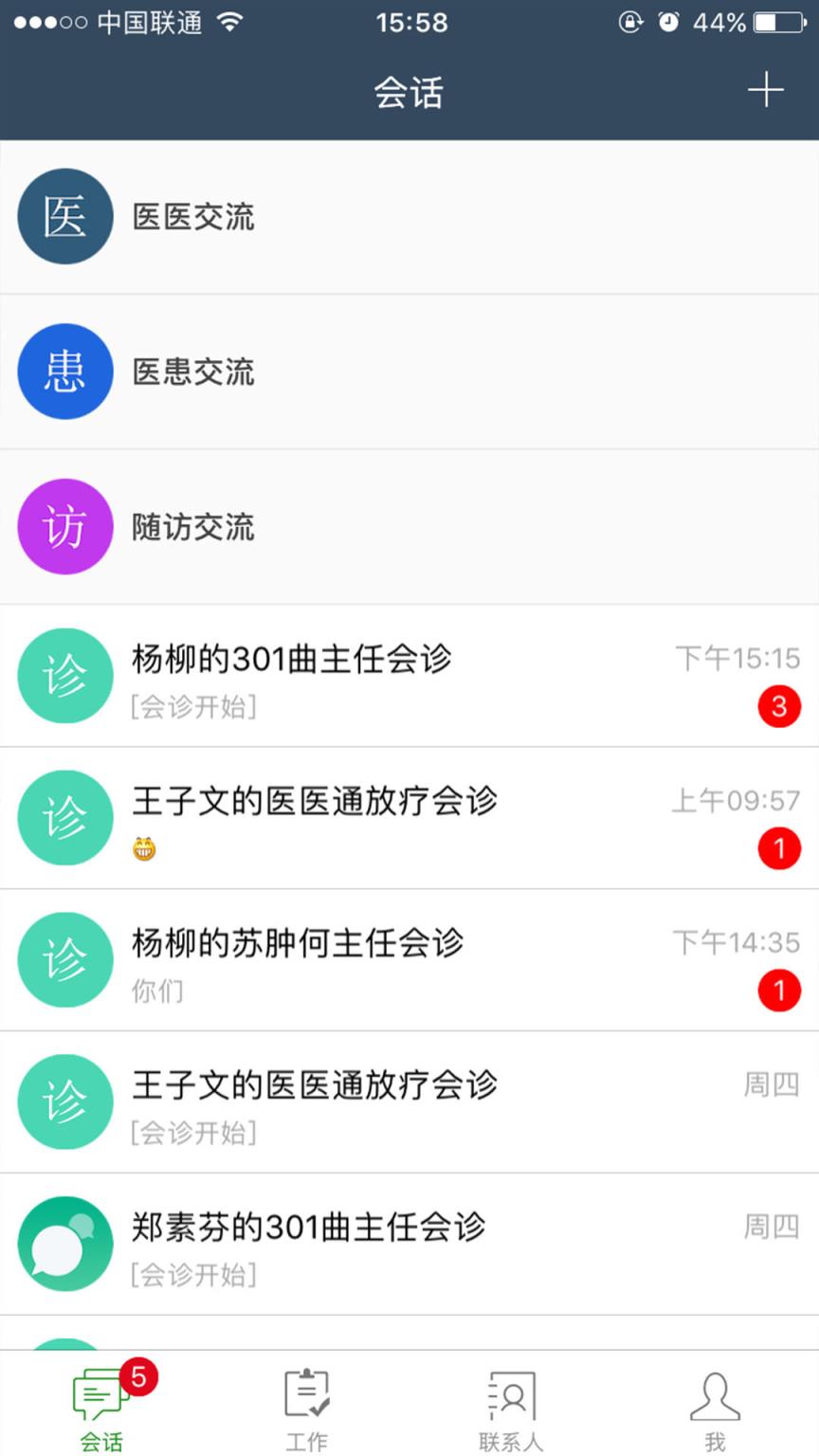Select the 医患交流 circular icon

pos(64,371)
